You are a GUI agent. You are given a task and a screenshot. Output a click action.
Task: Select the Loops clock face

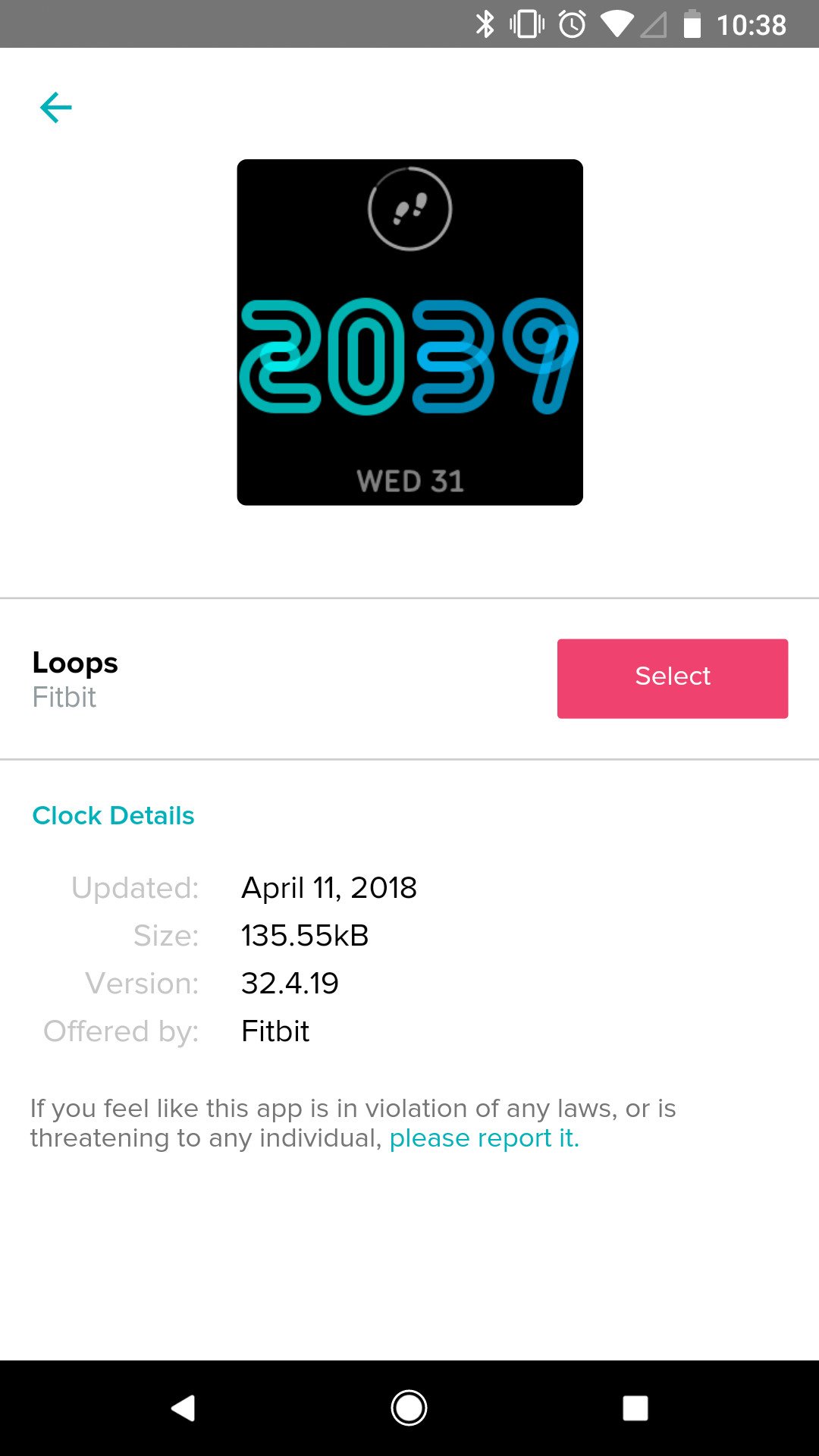click(672, 678)
